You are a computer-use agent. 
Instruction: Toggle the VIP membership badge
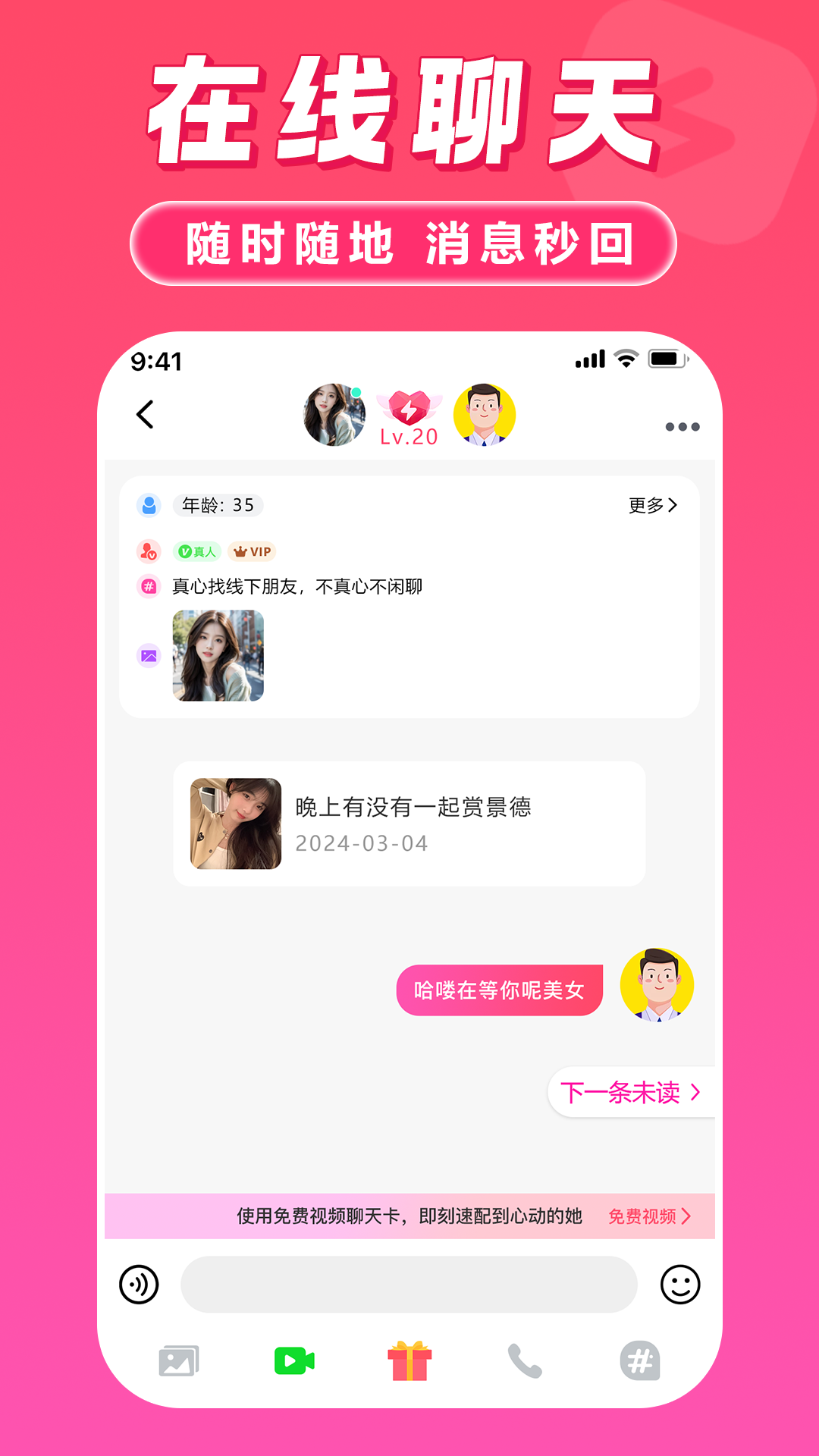(x=252, y=551)
